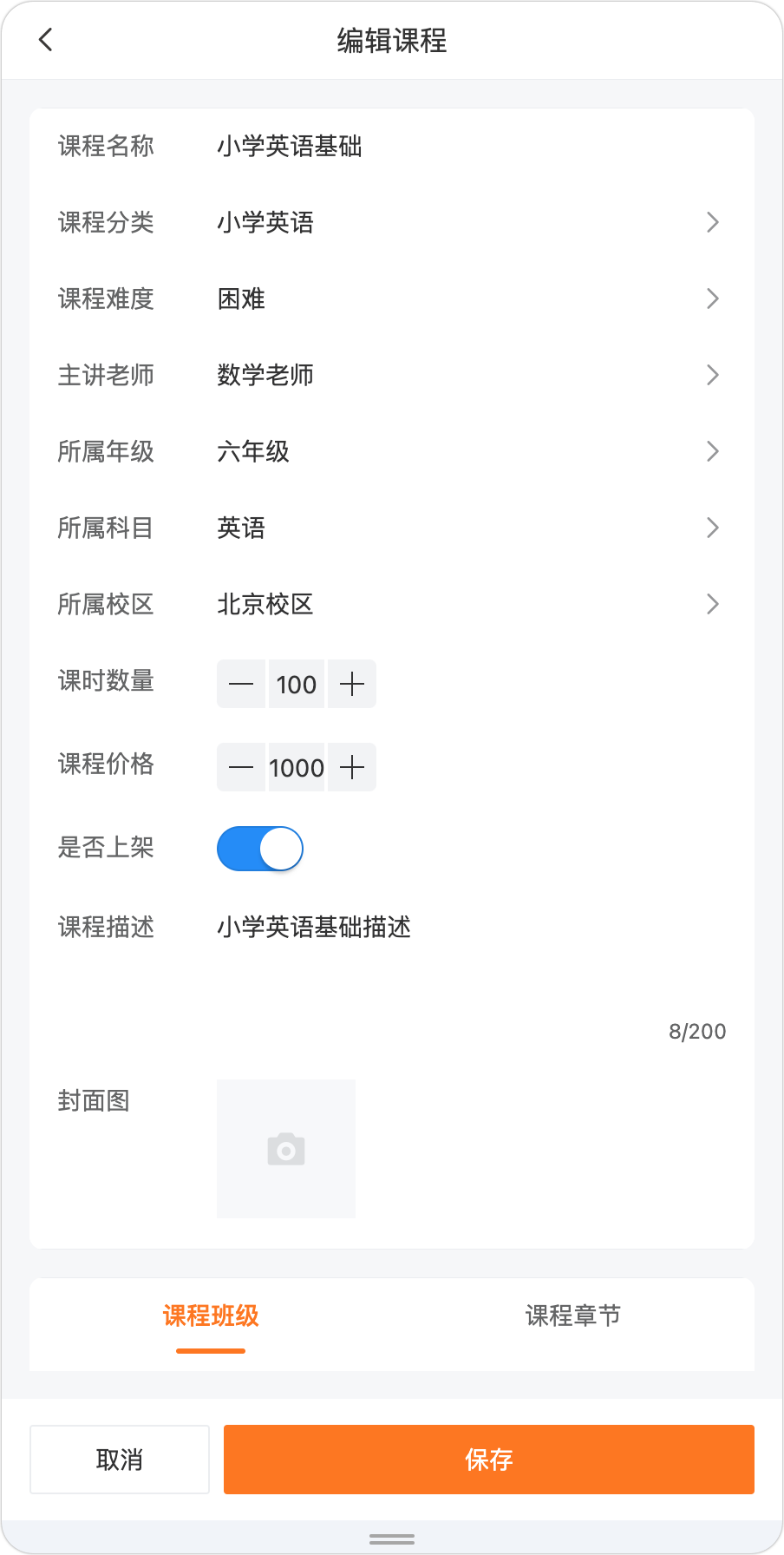Open the 所属年级 selector
Screen dimensions: 784x1555
(392, 451)
